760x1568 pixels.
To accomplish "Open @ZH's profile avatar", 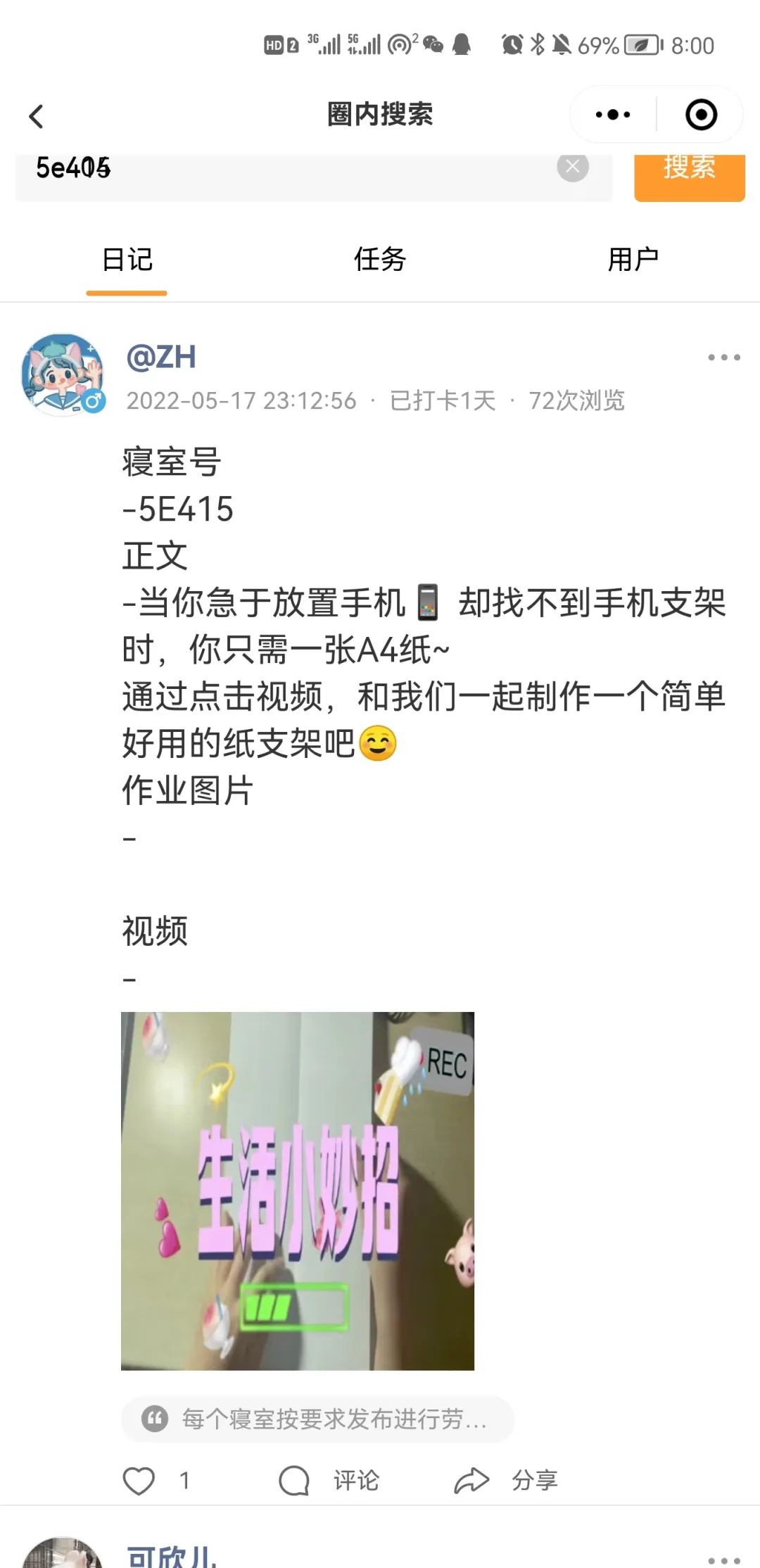I will point(63,374).
